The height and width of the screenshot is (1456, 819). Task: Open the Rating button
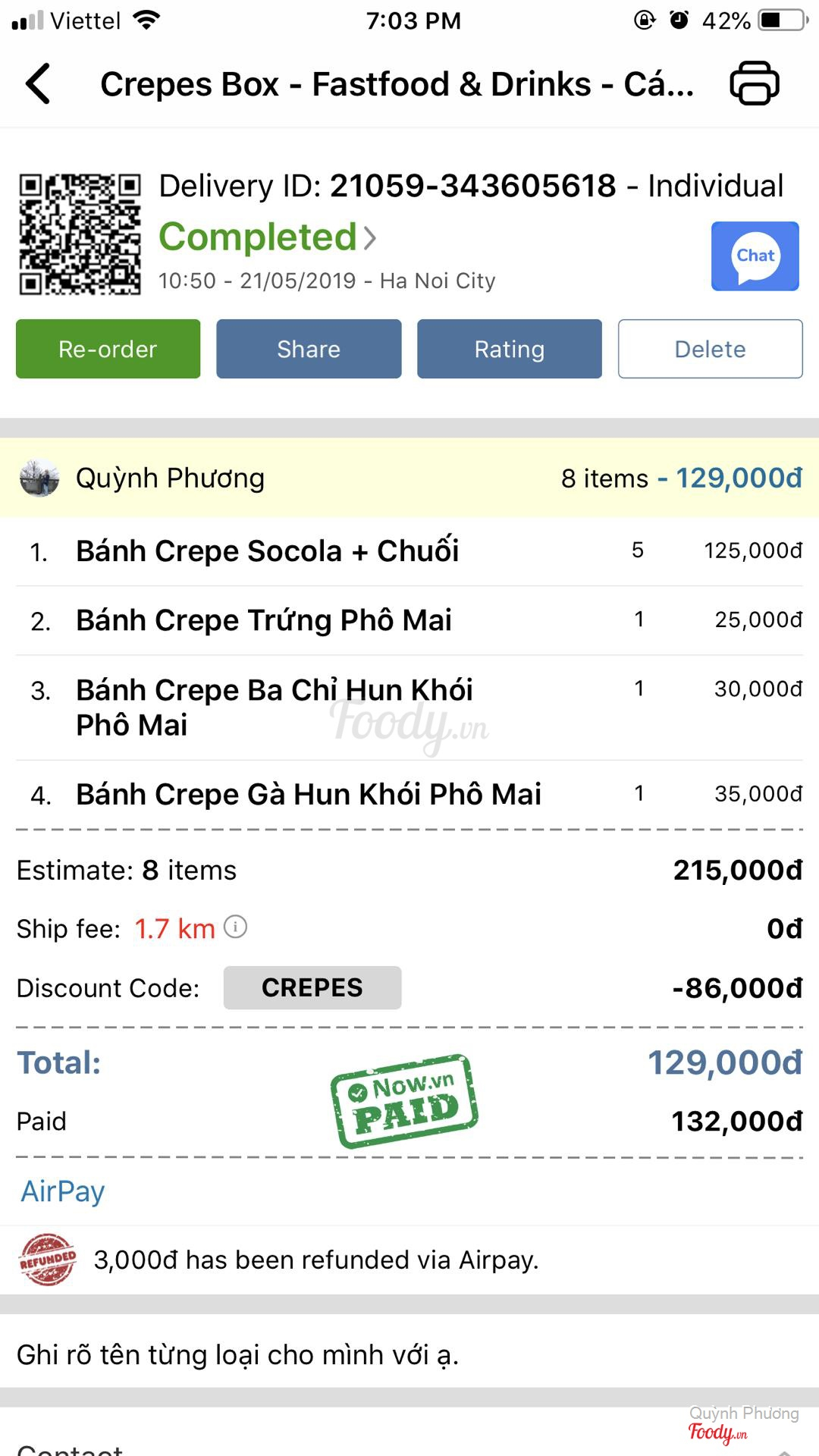(509, 349)
